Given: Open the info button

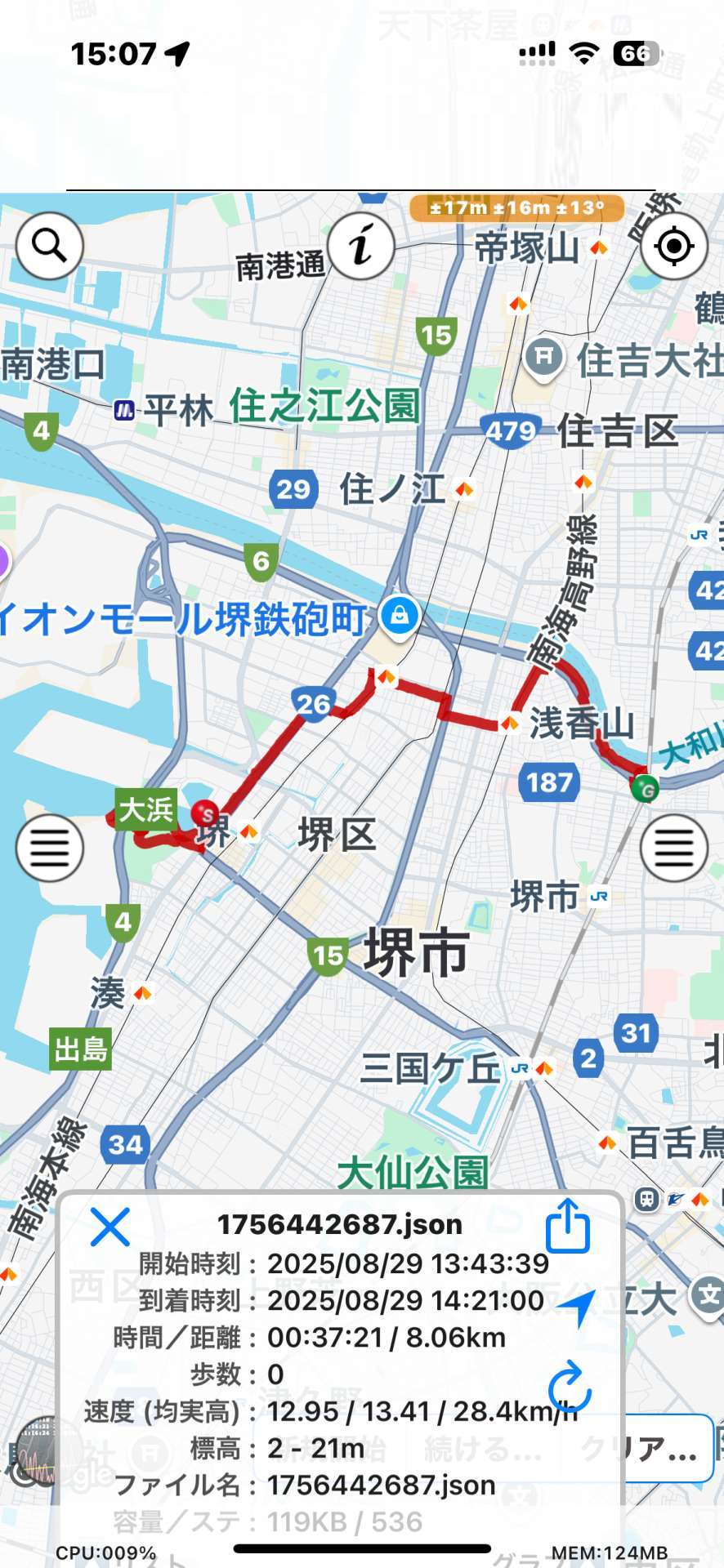Looking at the screenshot, I should [x=361, y=245].
